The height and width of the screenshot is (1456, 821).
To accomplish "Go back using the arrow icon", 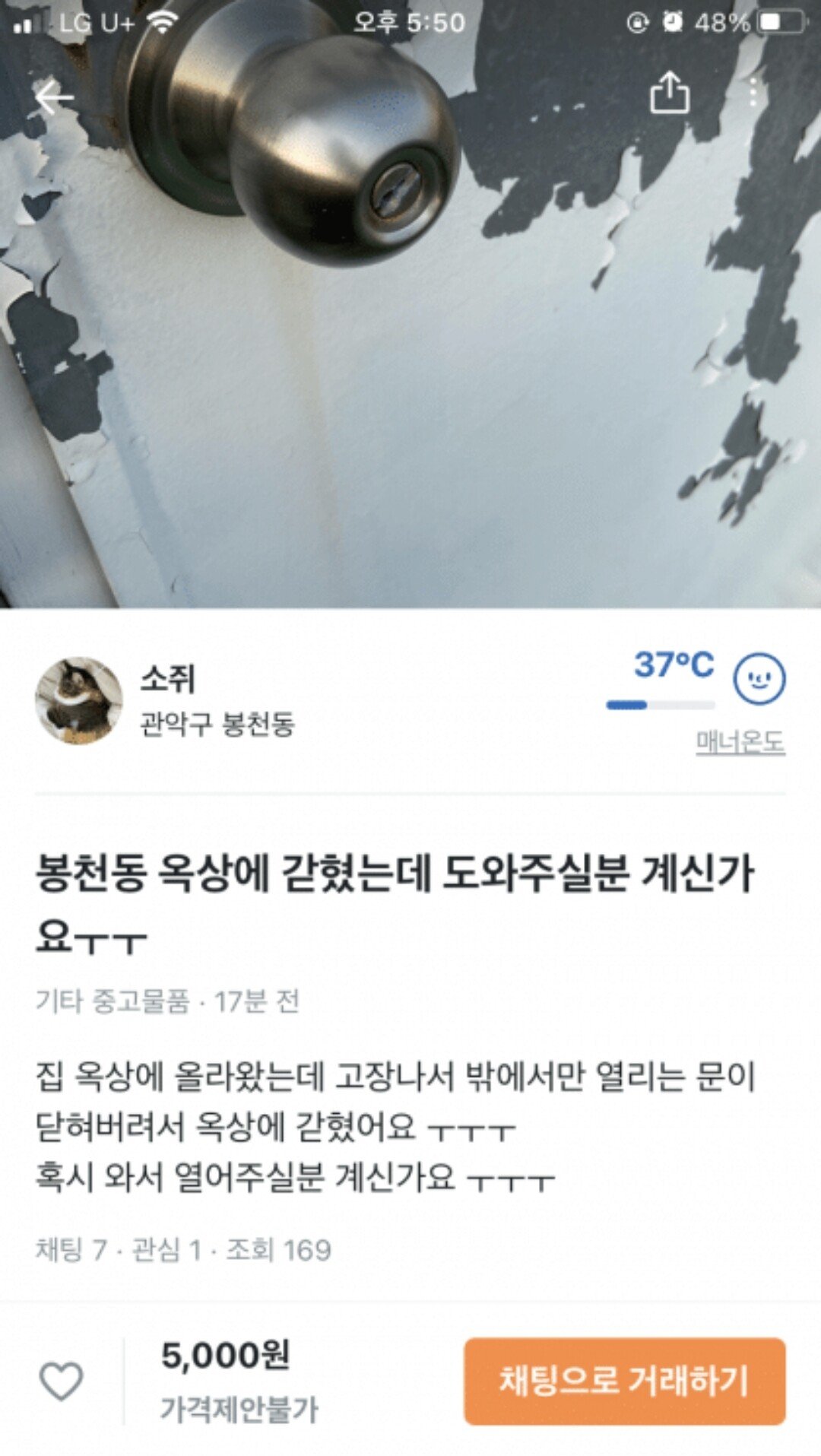I will [54, 97].
